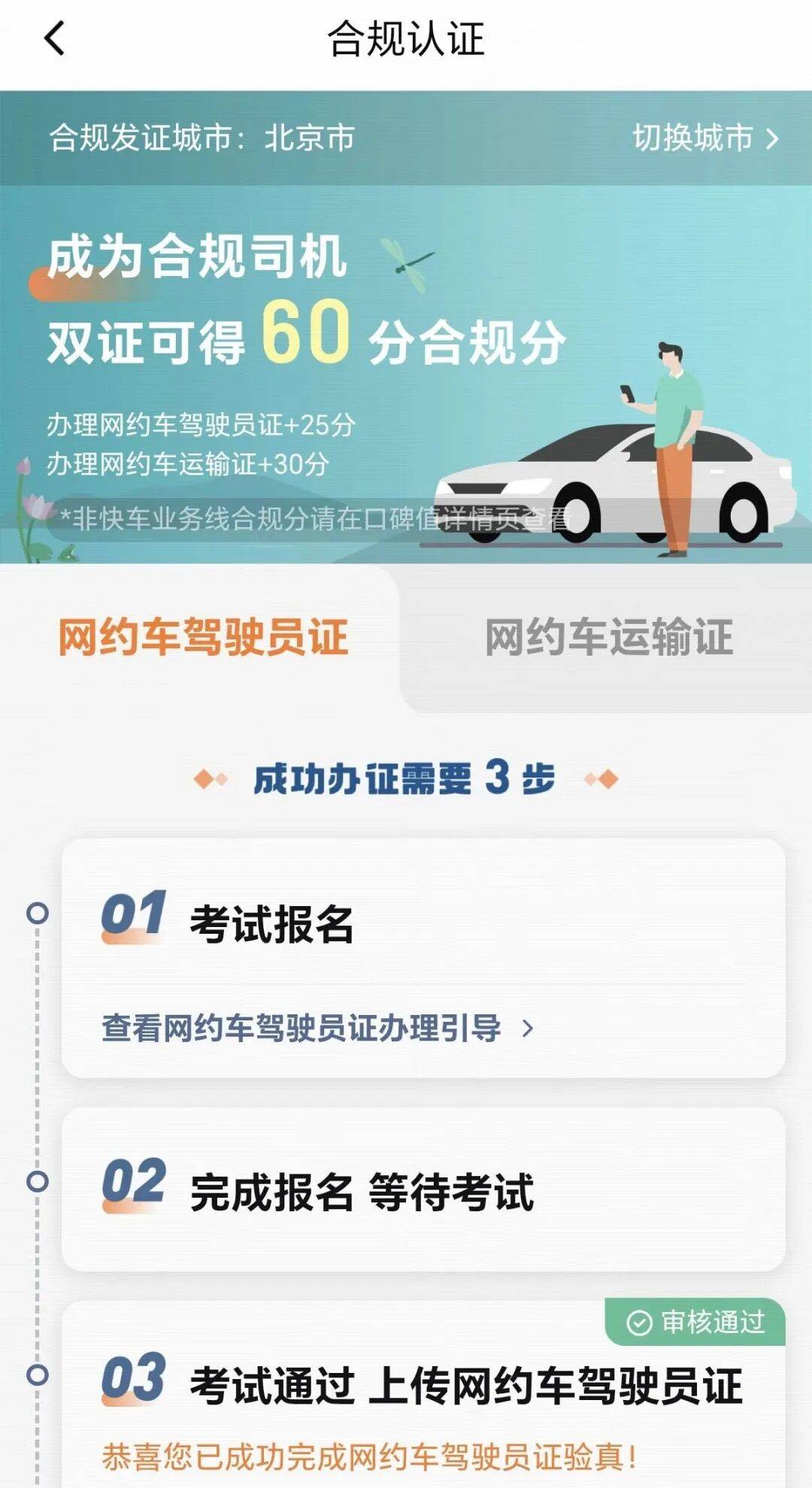Screen dimensions: 812x1488
Task: Go back from 合规认证 page
Action: point(54,39)
